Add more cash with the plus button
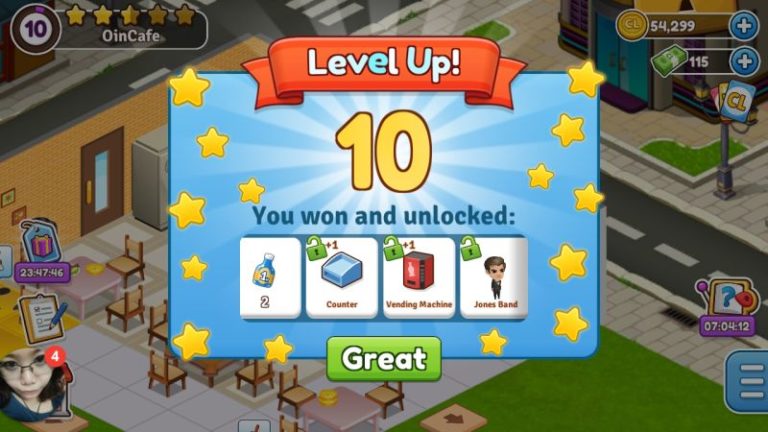This screenshot has width=768, height=432. pos(743,61)
